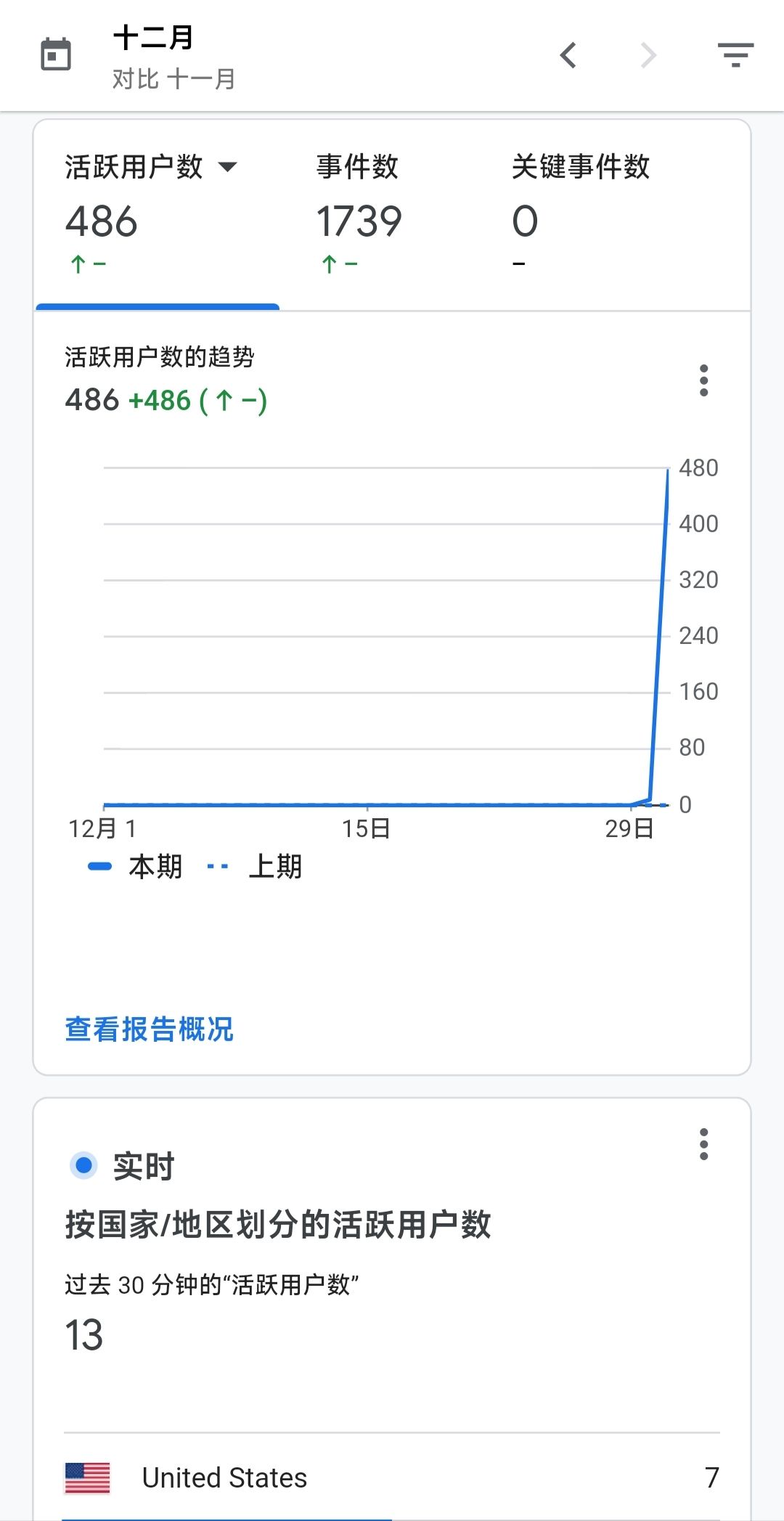Switch to the 事件数 metric tab

coord(359,214)
